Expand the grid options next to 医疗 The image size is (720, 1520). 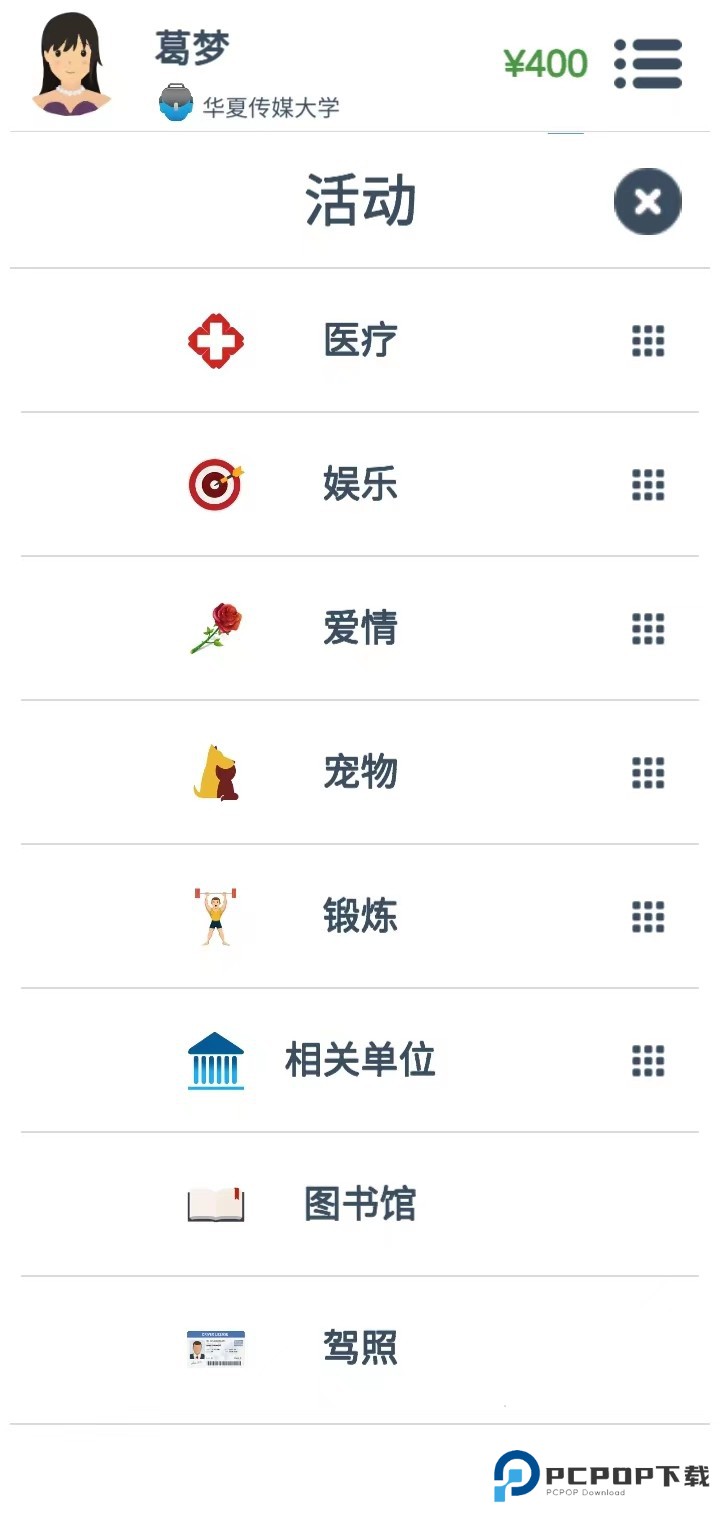pos(648,340)
